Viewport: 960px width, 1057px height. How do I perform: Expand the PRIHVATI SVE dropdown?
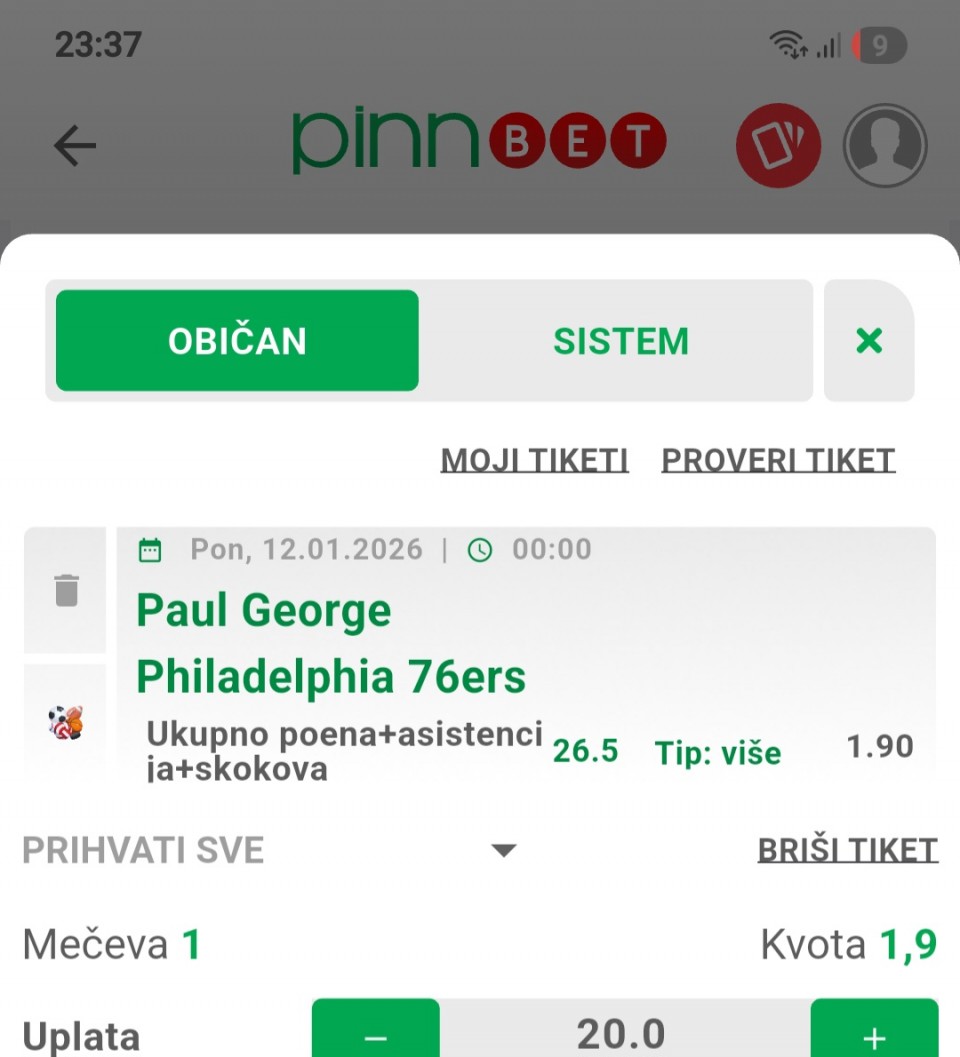click(x=504, y=851)
